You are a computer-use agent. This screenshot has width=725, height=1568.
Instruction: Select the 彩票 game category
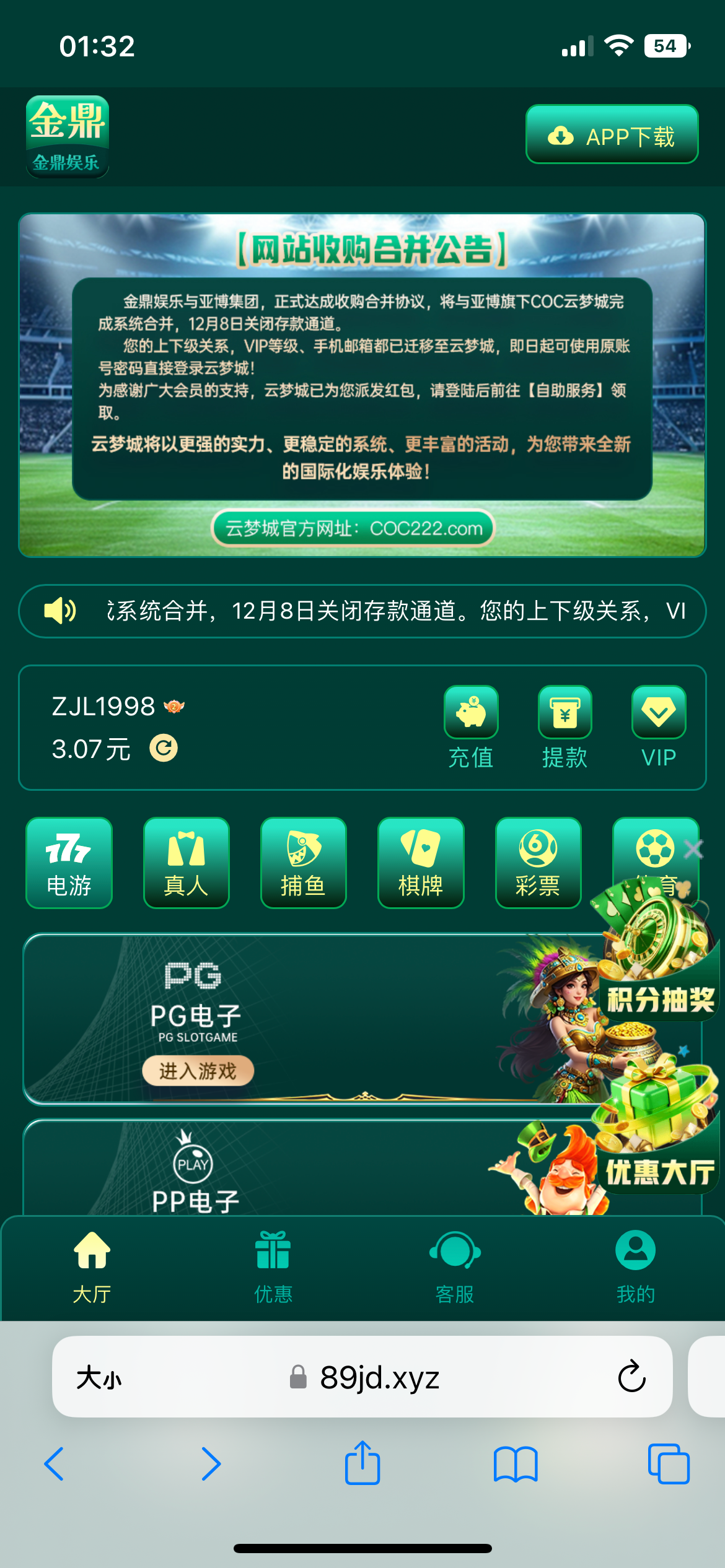coord(538,862)
